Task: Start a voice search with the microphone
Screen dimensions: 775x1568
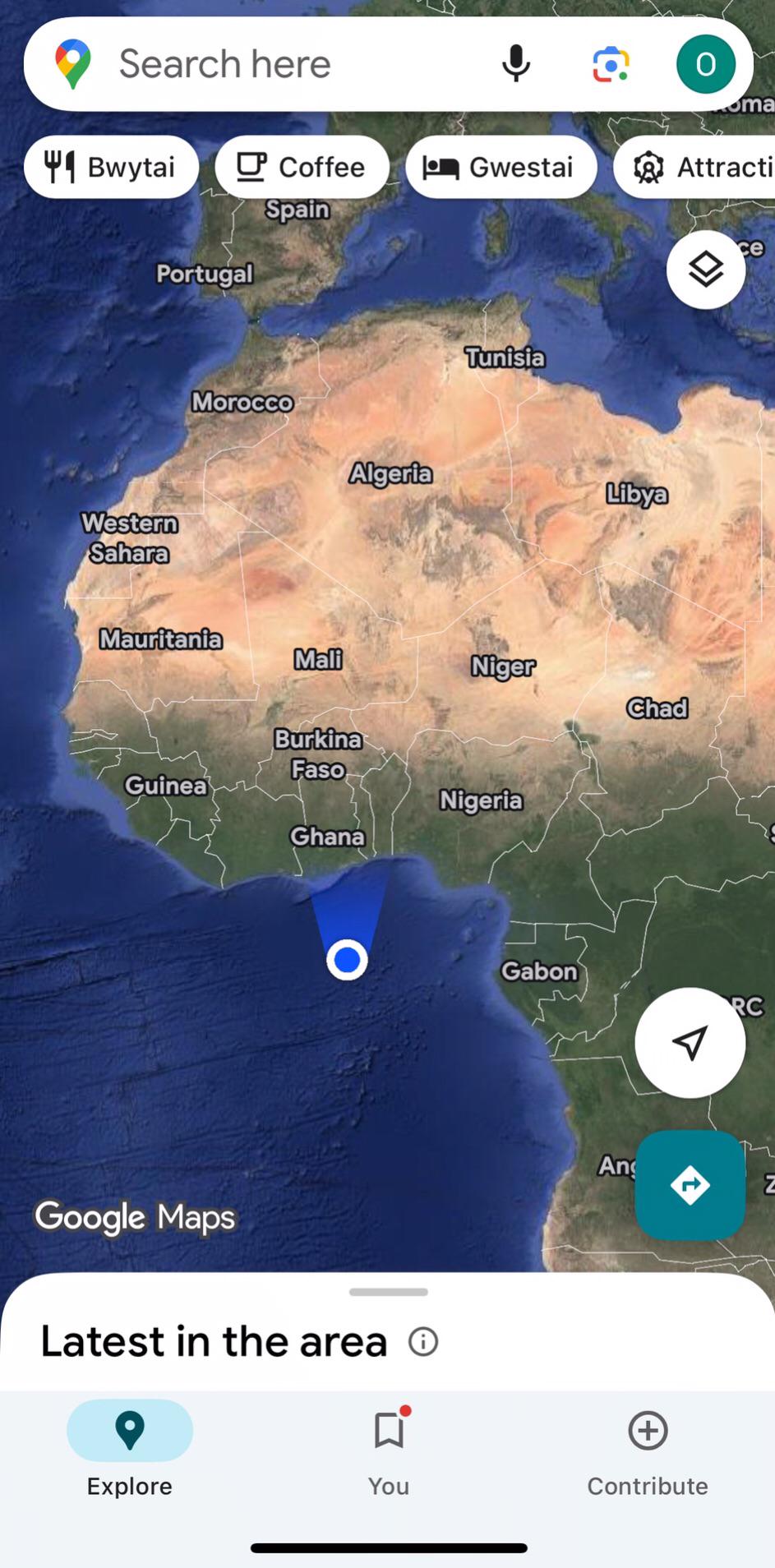Action: tap(516, 64)
